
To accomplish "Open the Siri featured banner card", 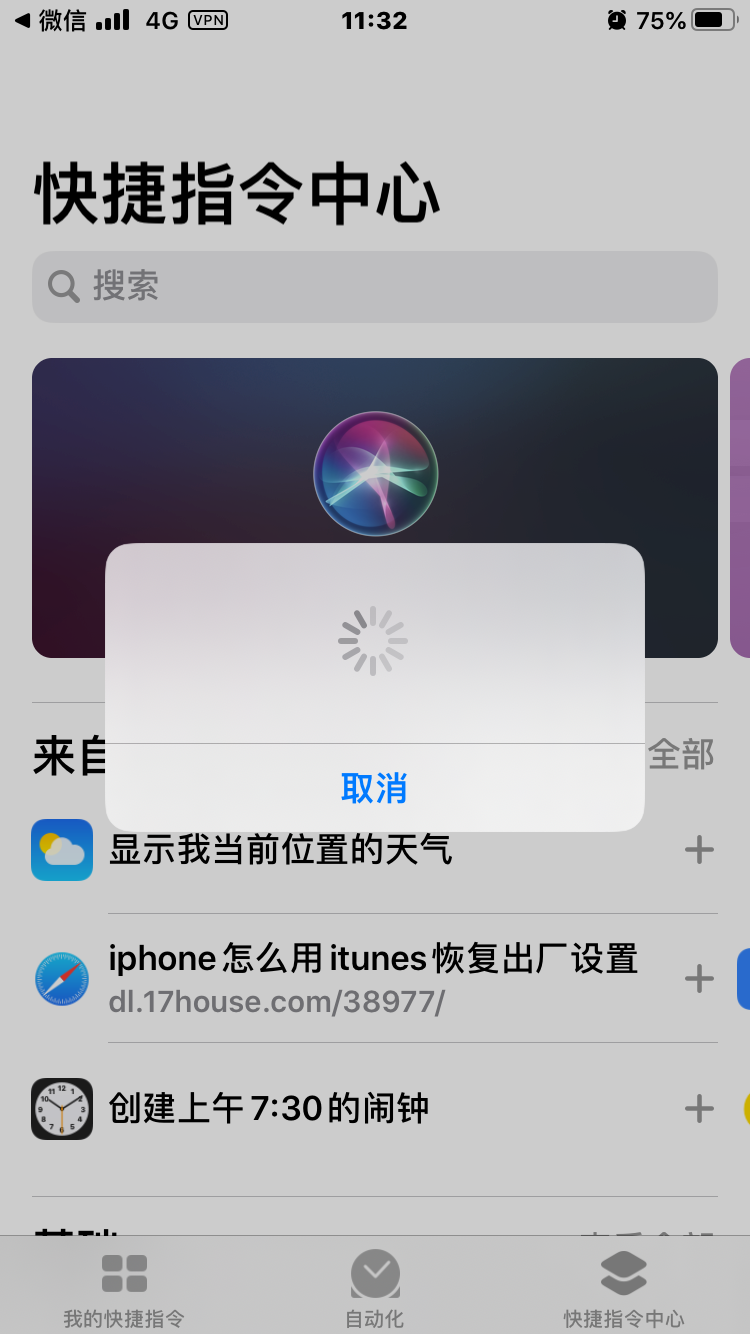I will coord(374,450).
